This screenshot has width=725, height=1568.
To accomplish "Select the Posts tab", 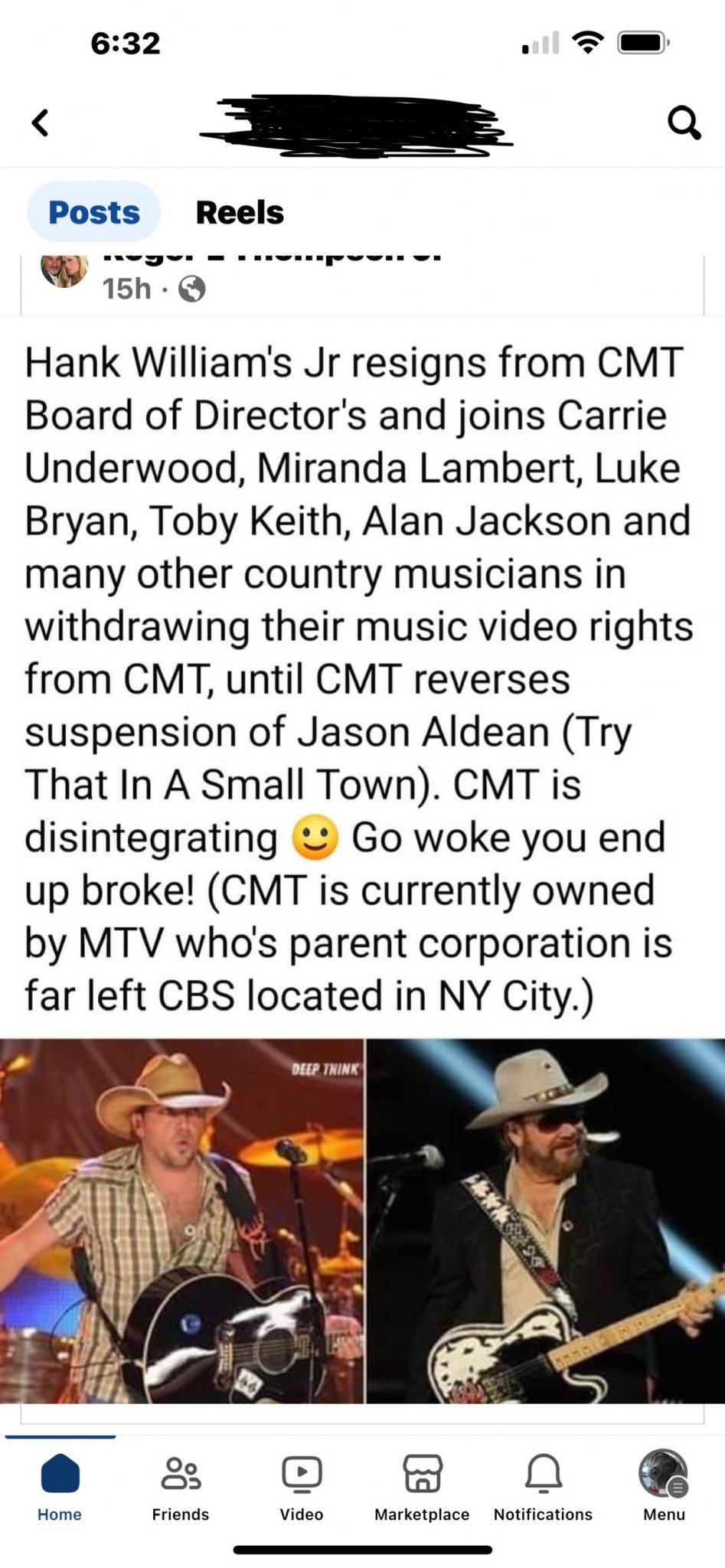I will (94, 212).
